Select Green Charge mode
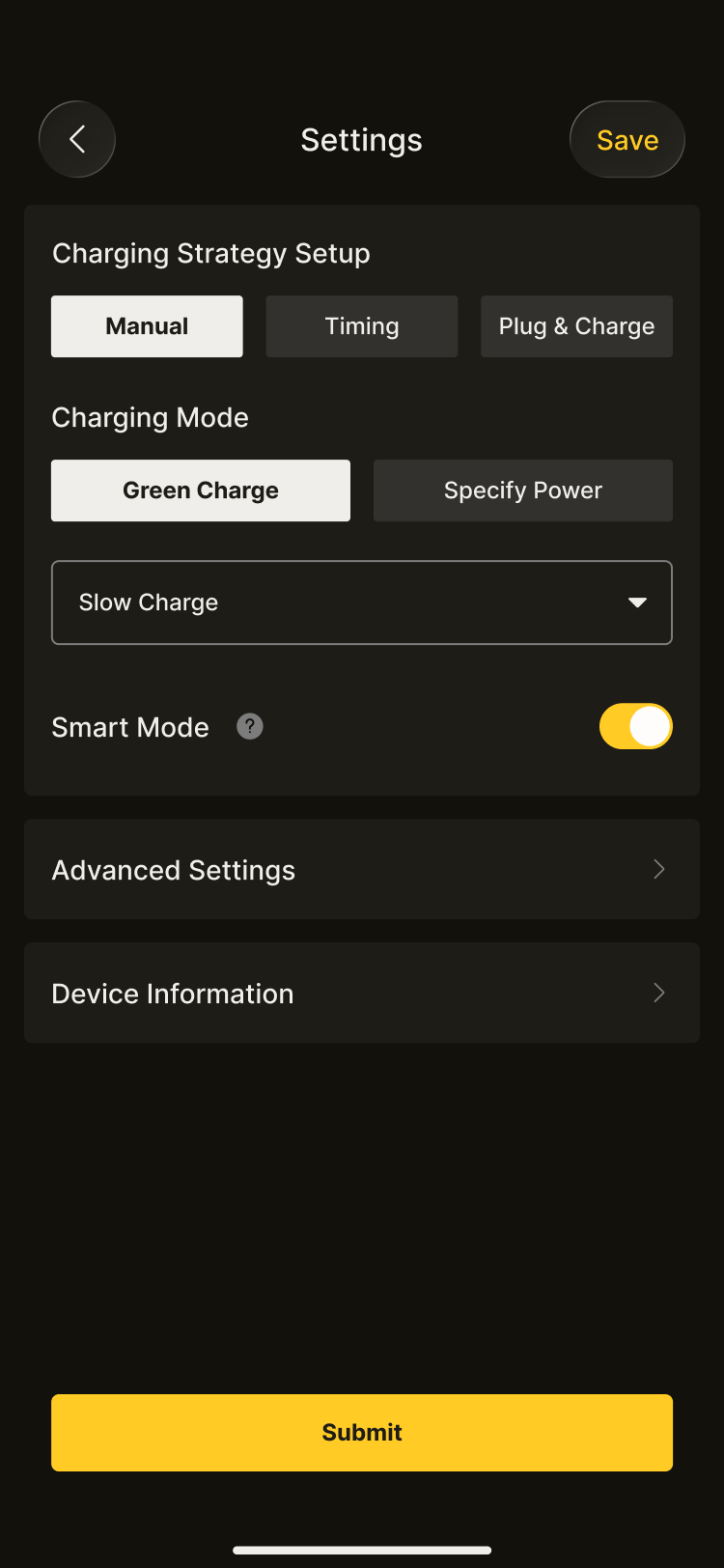 [x=201, y=490]
